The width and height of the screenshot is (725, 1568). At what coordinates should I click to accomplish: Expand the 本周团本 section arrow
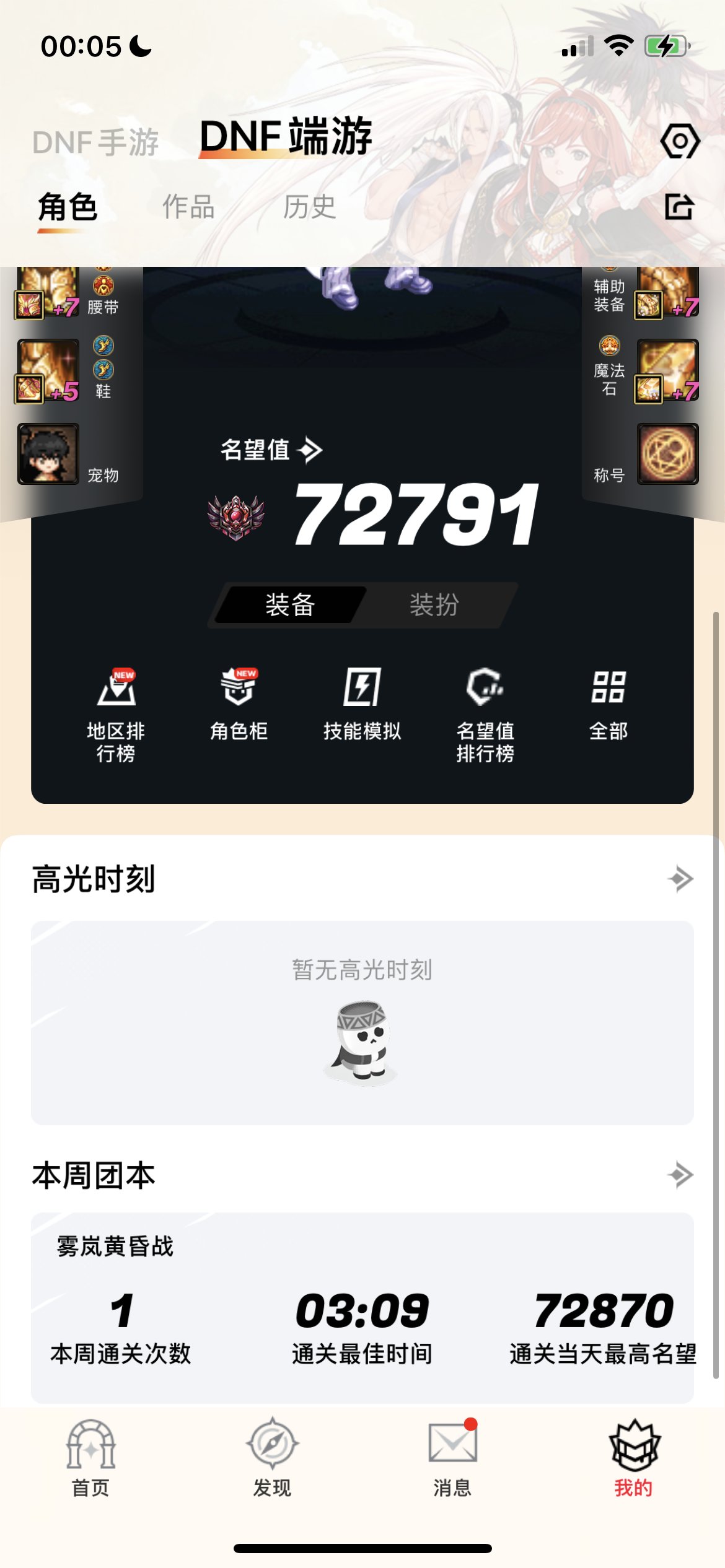(680, 1175)
